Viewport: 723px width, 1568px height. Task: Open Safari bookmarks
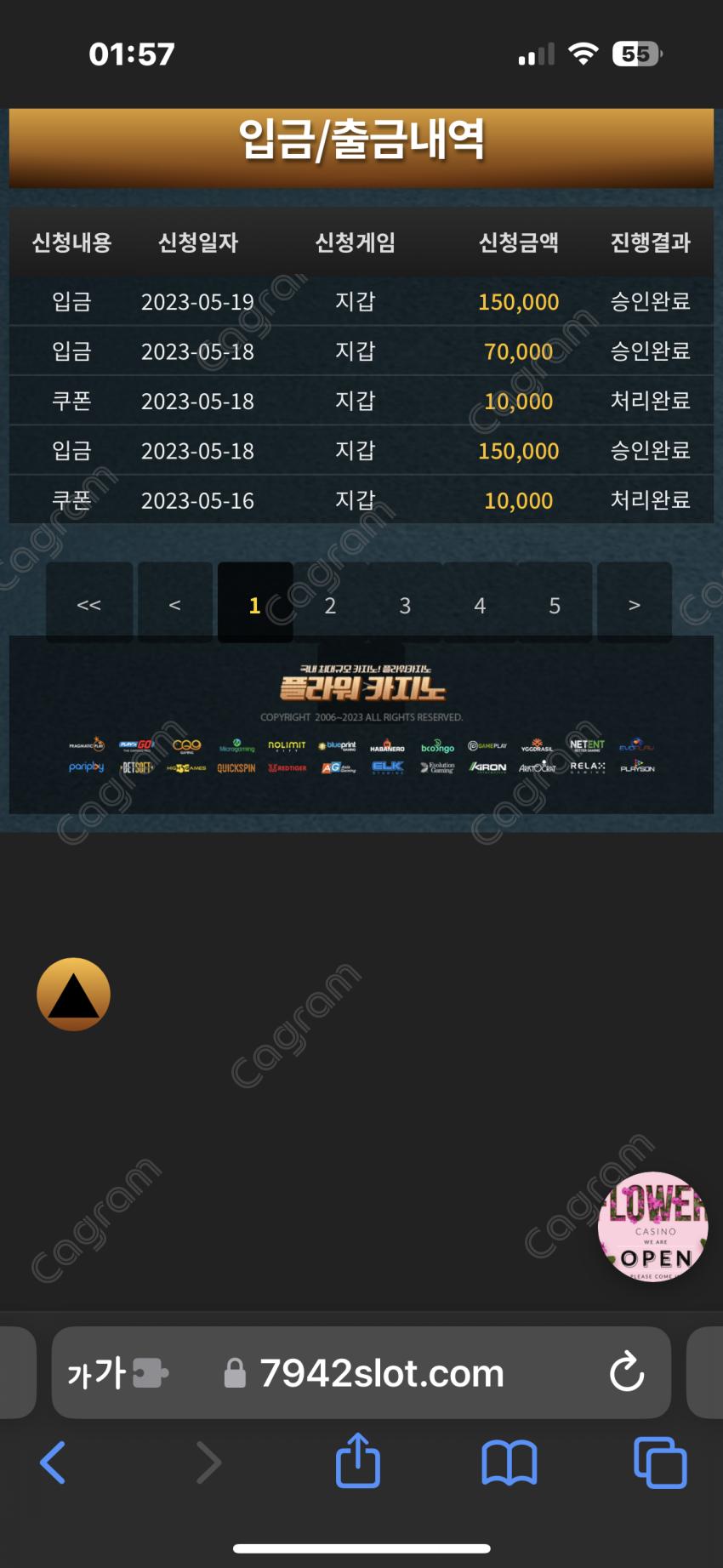coord(509,1463)
